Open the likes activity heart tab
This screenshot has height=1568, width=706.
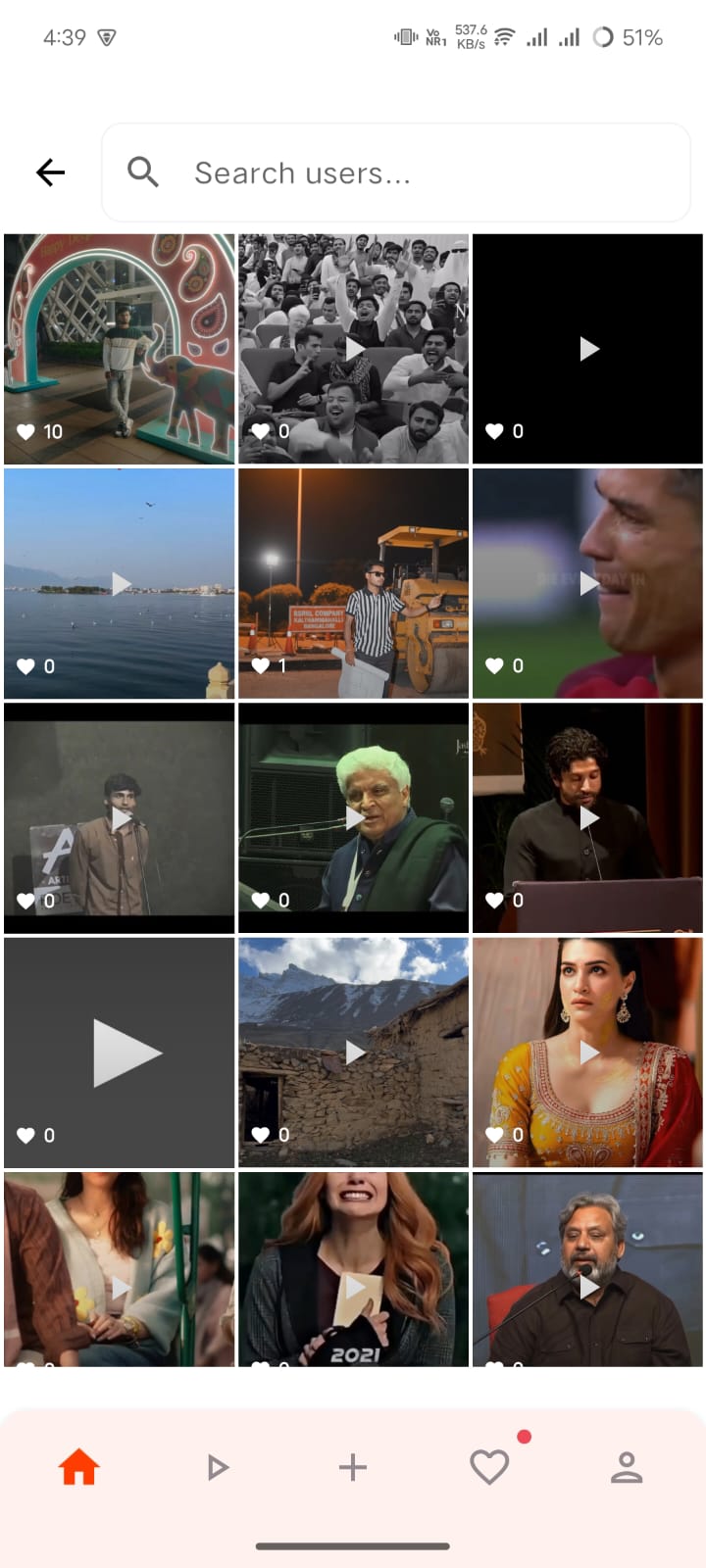(x=489, y=1467)
